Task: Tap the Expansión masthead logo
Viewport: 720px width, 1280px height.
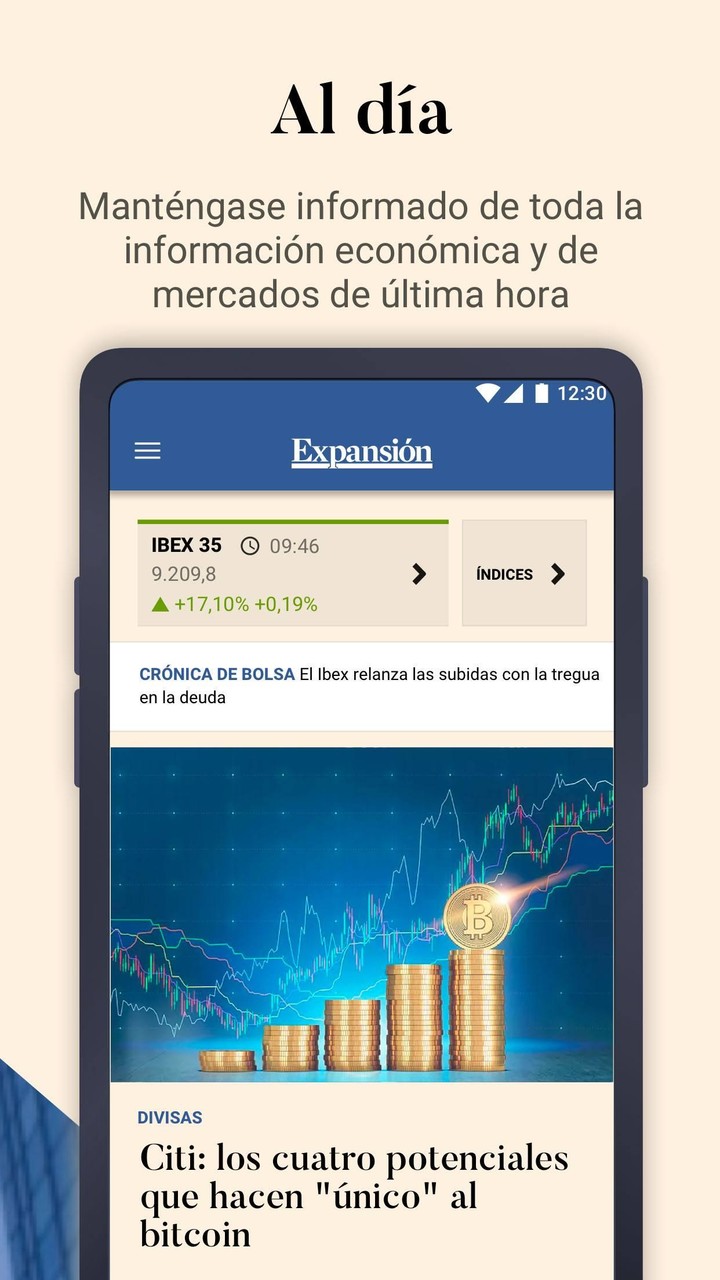Action: pos(360,451)
